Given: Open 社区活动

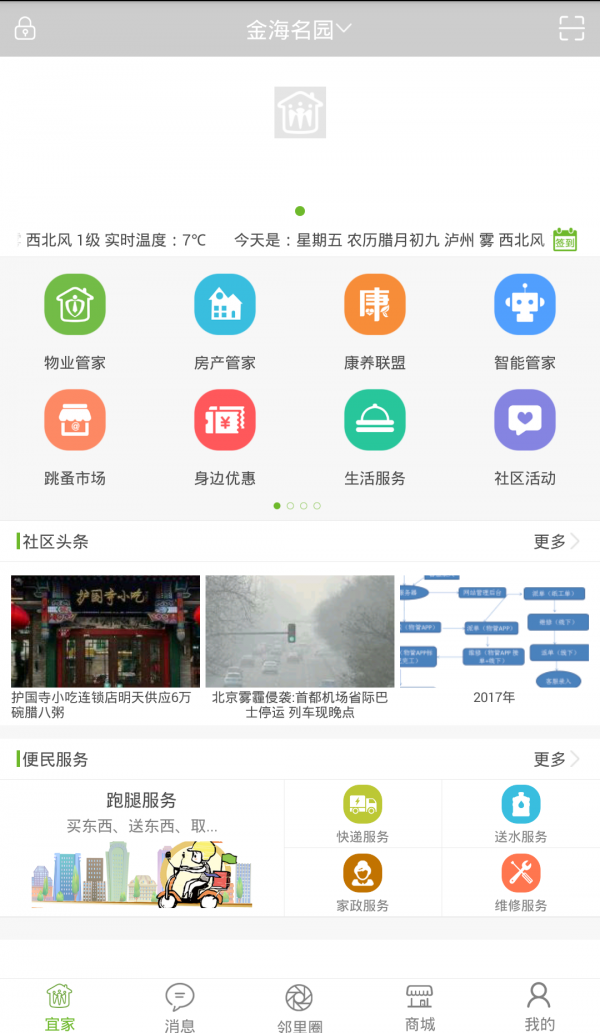Looking at the screenshot, I should tap(525, 420).
